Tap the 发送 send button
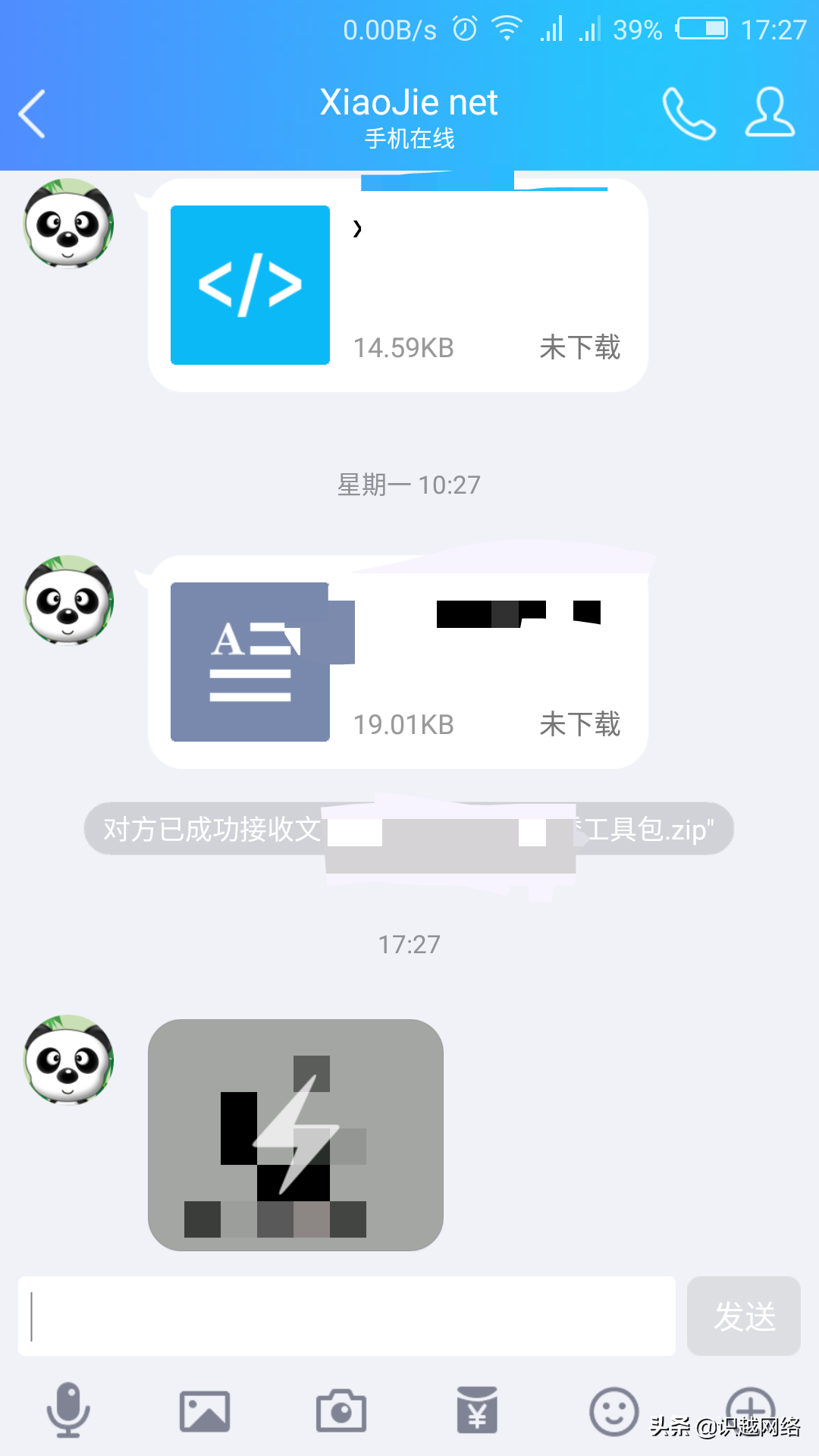 (x=743, y=1316)
